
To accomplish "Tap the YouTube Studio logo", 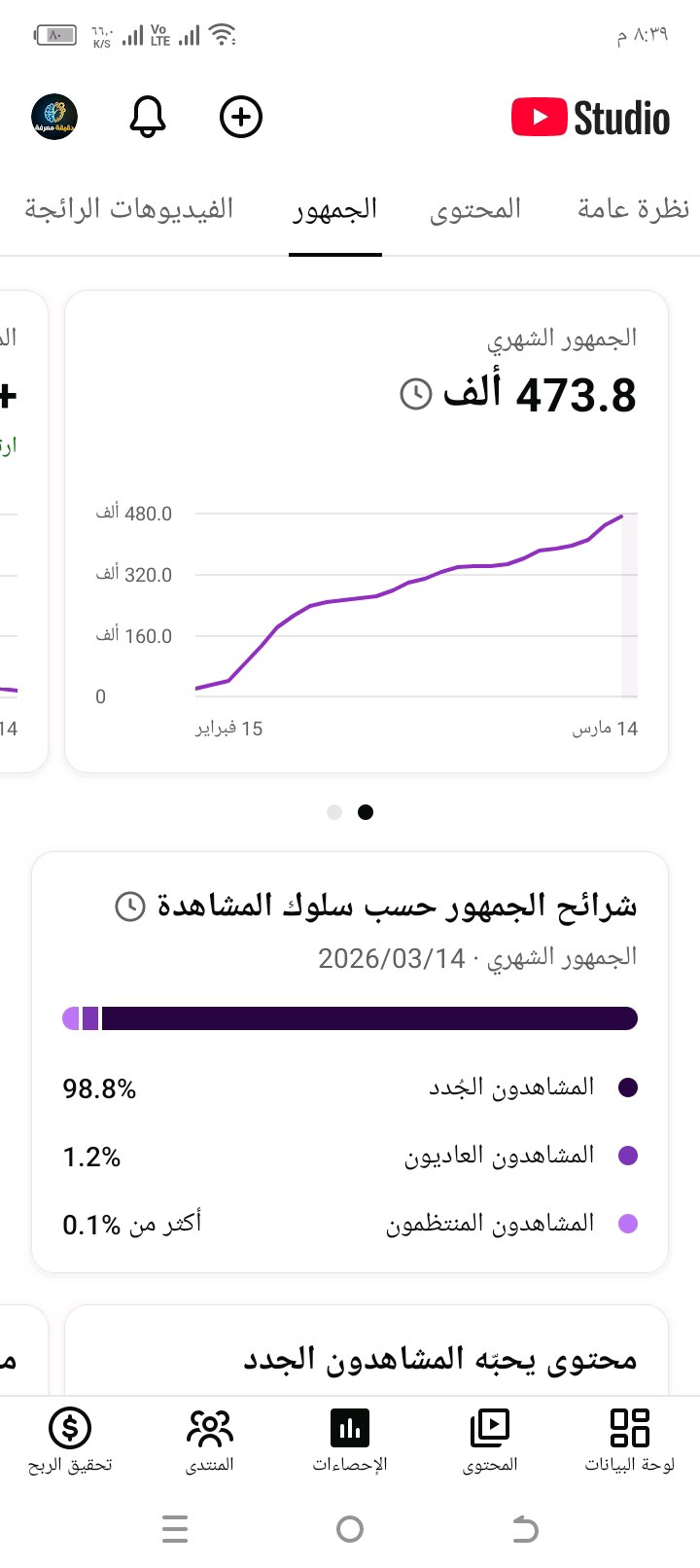I will [589, 117].
